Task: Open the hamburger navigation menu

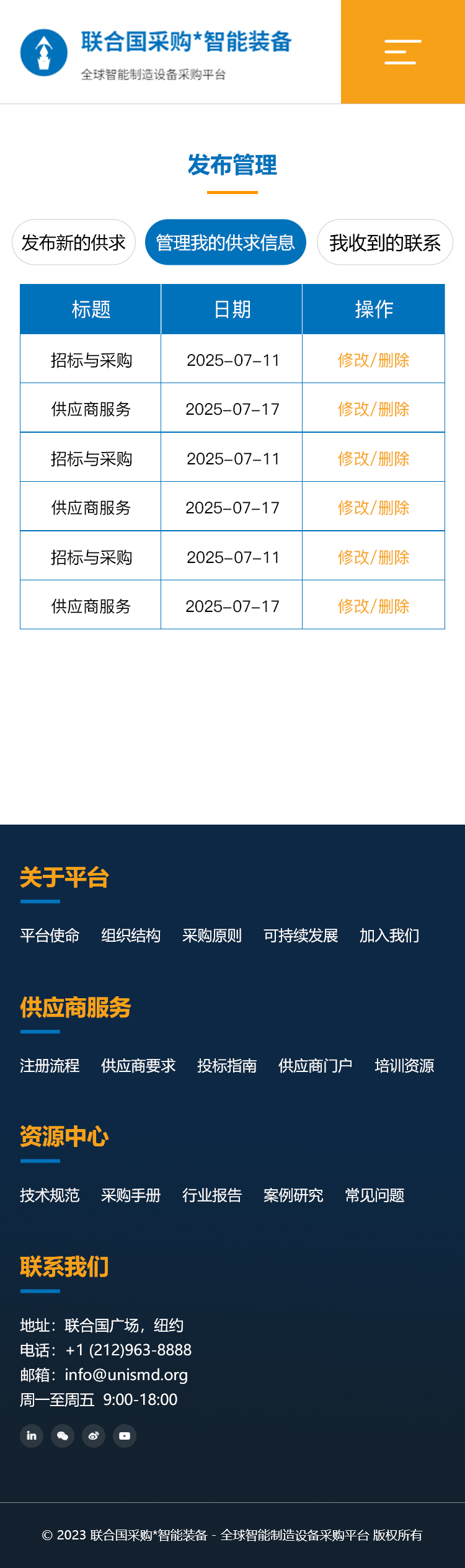Action: coord(402,52)
